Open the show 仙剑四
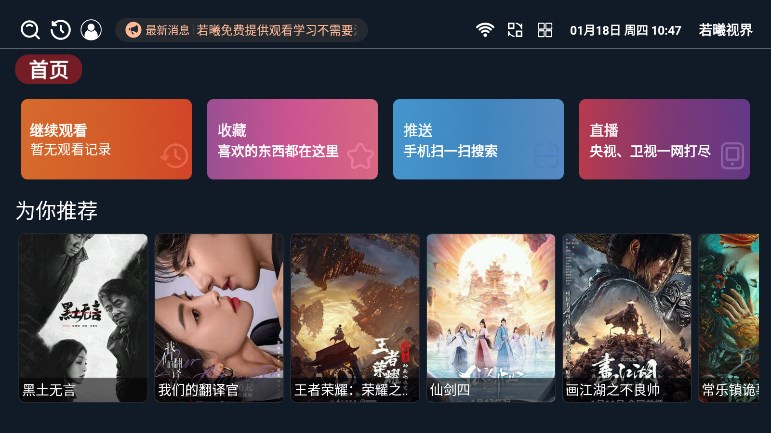771x433 pixels. (491, 317)
